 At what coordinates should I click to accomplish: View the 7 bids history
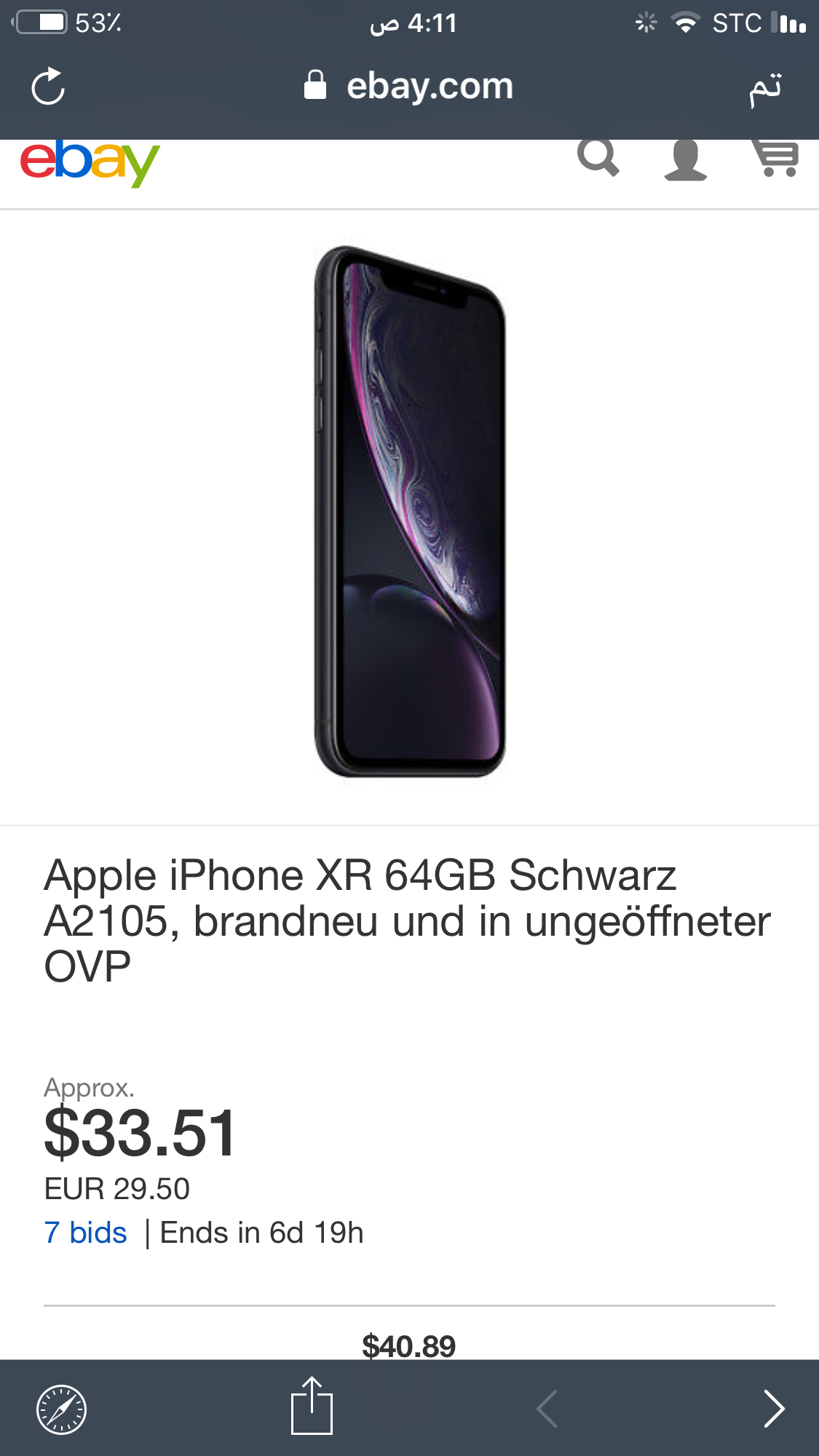click(86, 1233)
